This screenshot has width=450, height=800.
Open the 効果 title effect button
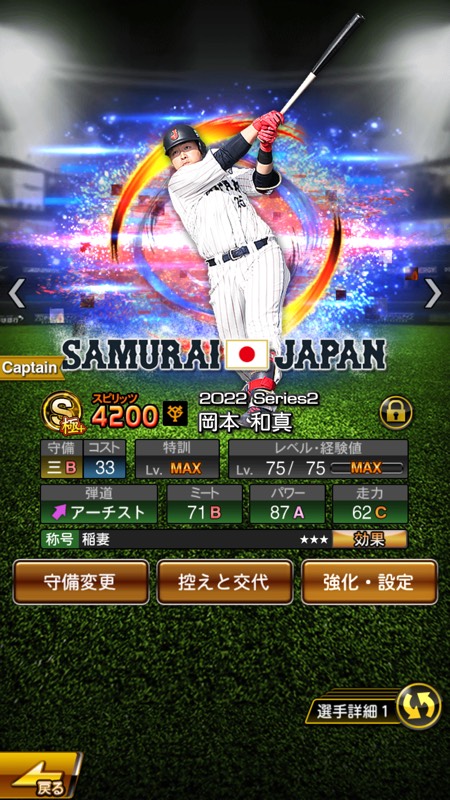(370, 539)
